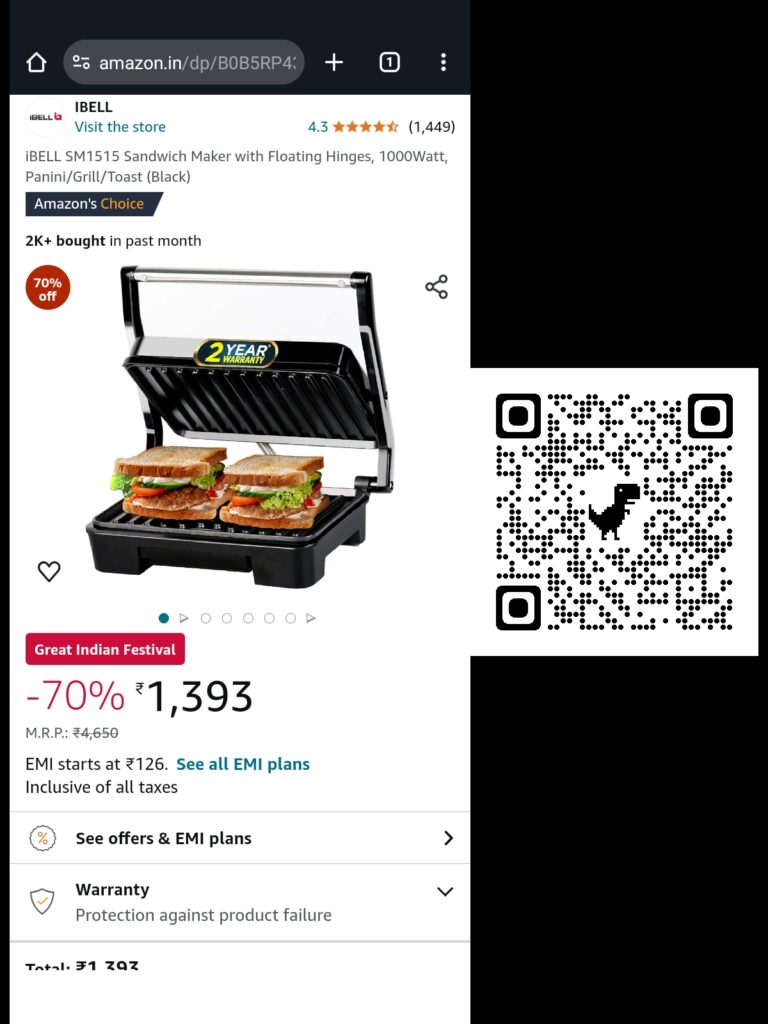Viewport: 768px width, 1024px height.
Task: Jump to the third product image dot
Action: [206, 618]
